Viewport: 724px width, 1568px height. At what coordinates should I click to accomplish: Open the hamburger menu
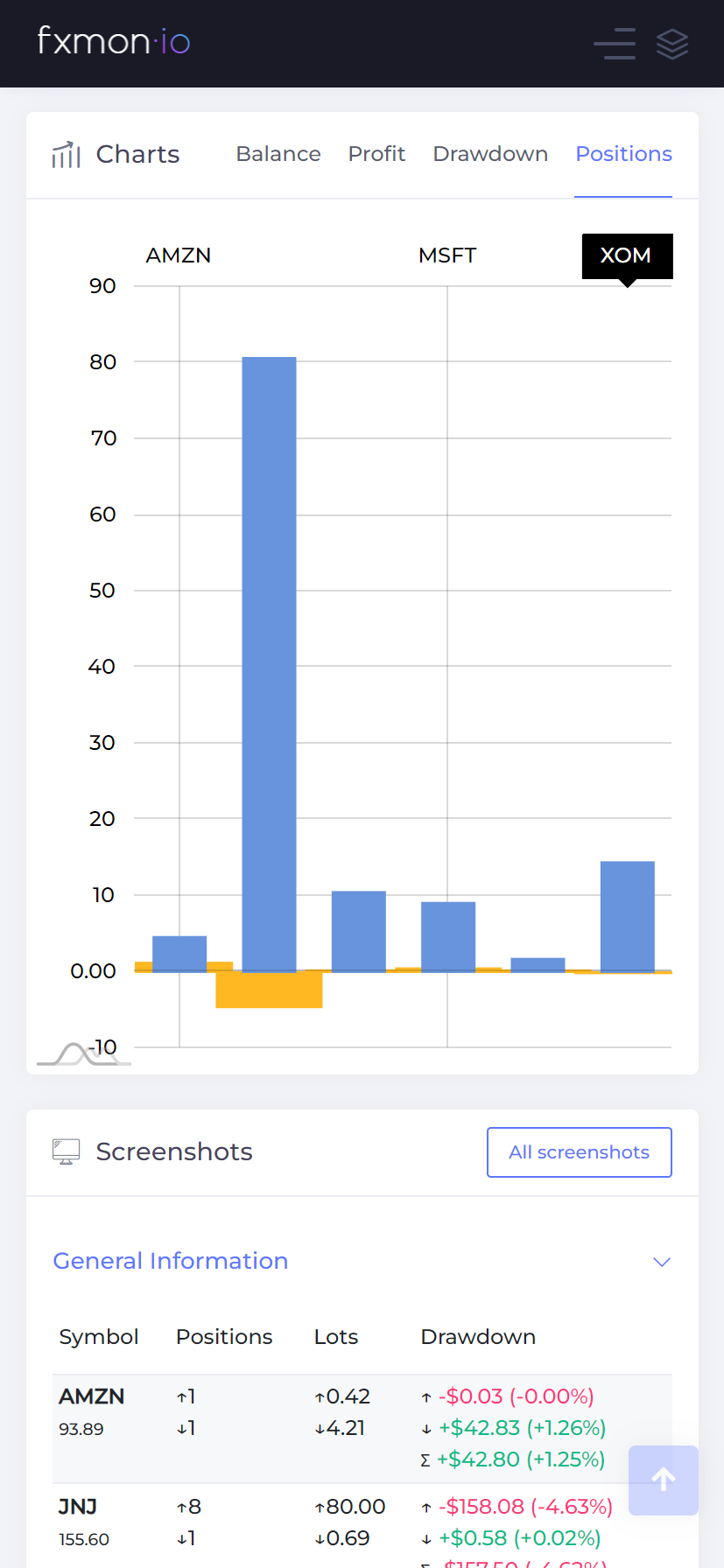click(615, 44)
